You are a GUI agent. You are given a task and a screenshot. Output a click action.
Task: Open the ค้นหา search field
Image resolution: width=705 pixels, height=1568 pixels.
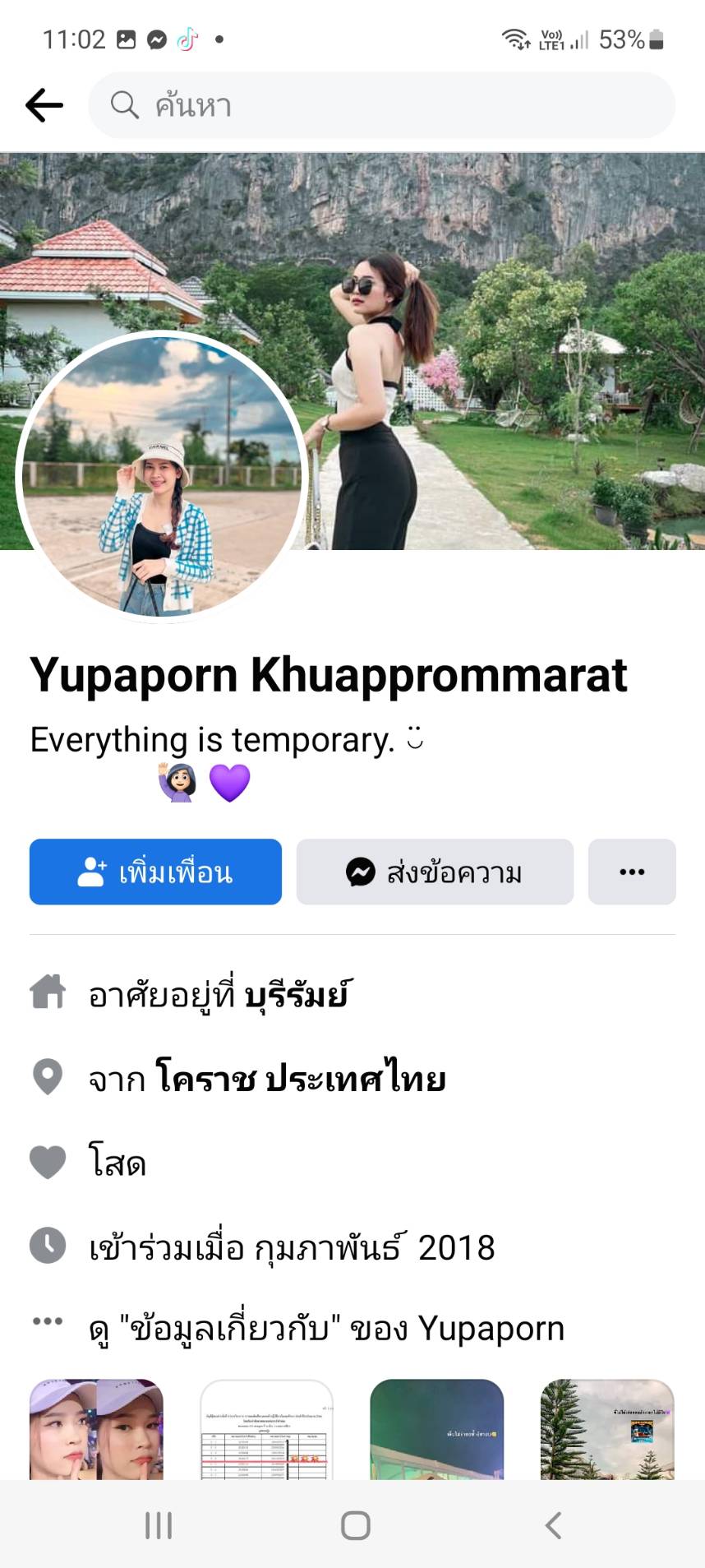point(381,105)
